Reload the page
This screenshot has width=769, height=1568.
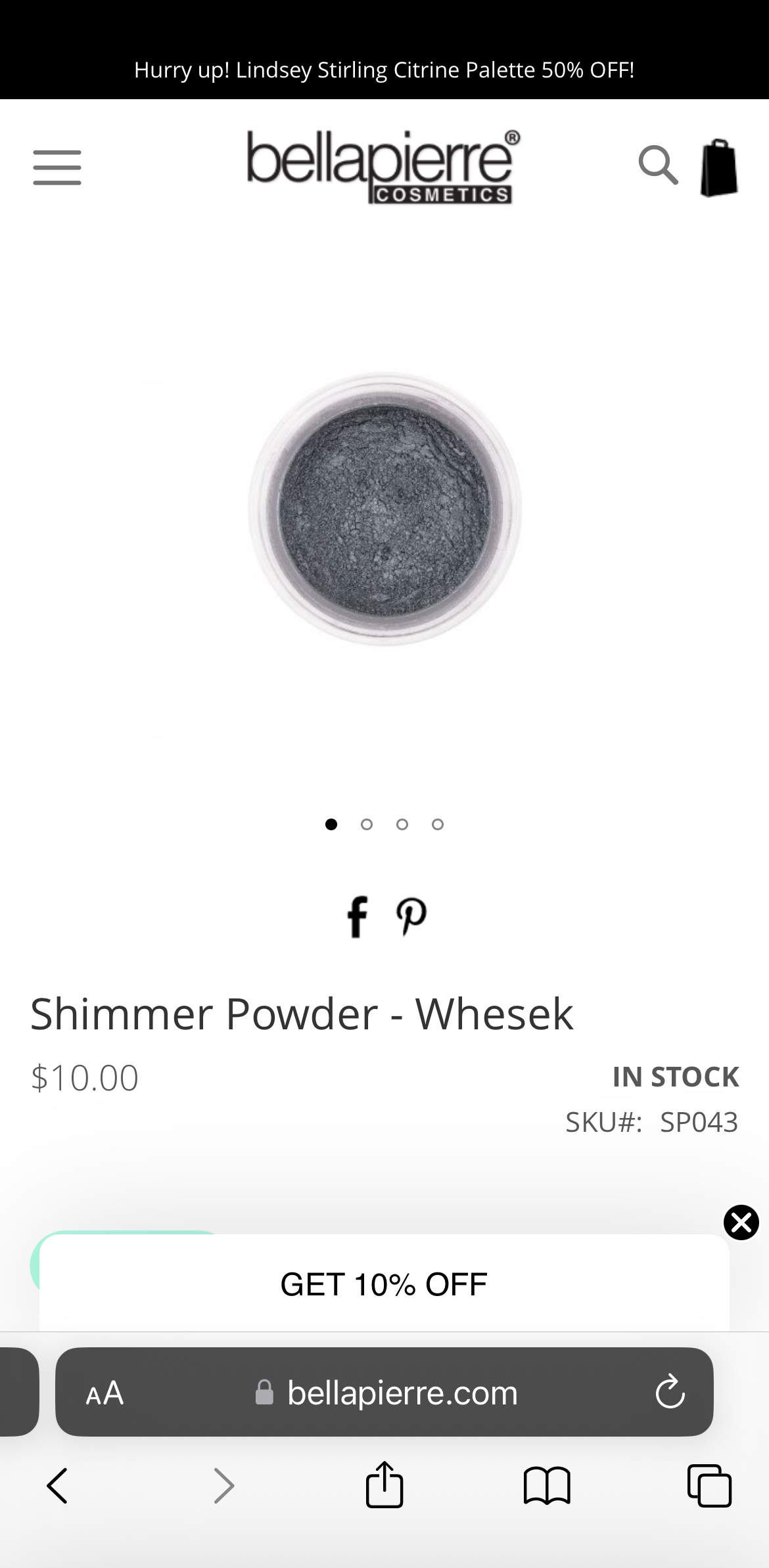[x=670, y=1392]
